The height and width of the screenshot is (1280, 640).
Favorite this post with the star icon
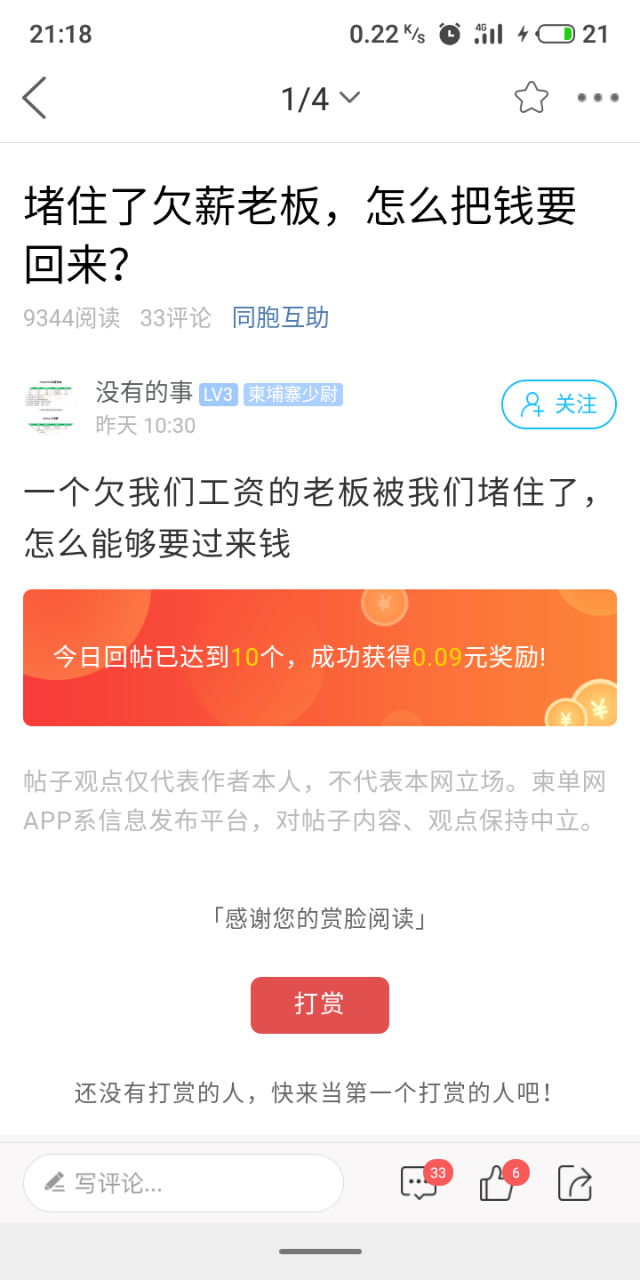click(531, 98)
